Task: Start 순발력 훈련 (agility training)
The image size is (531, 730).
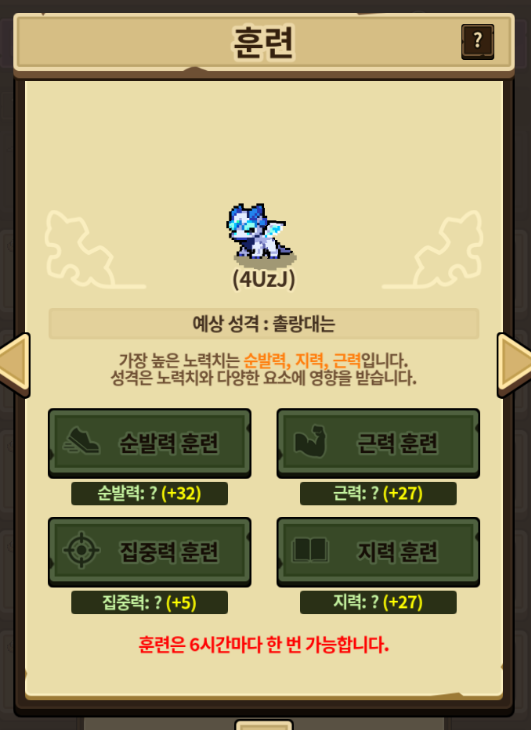Action: (x=149, y=443)
